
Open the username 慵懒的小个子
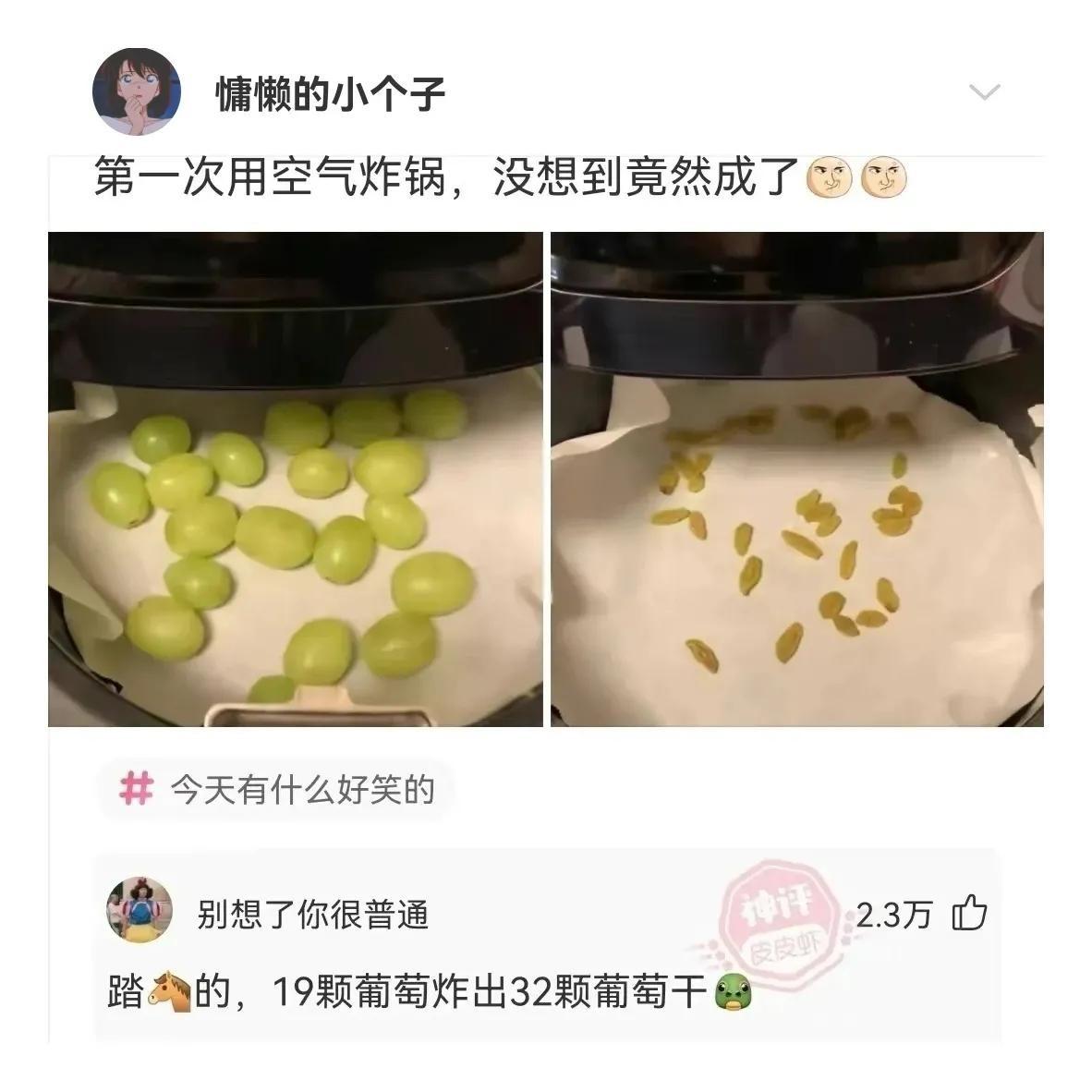330,93
